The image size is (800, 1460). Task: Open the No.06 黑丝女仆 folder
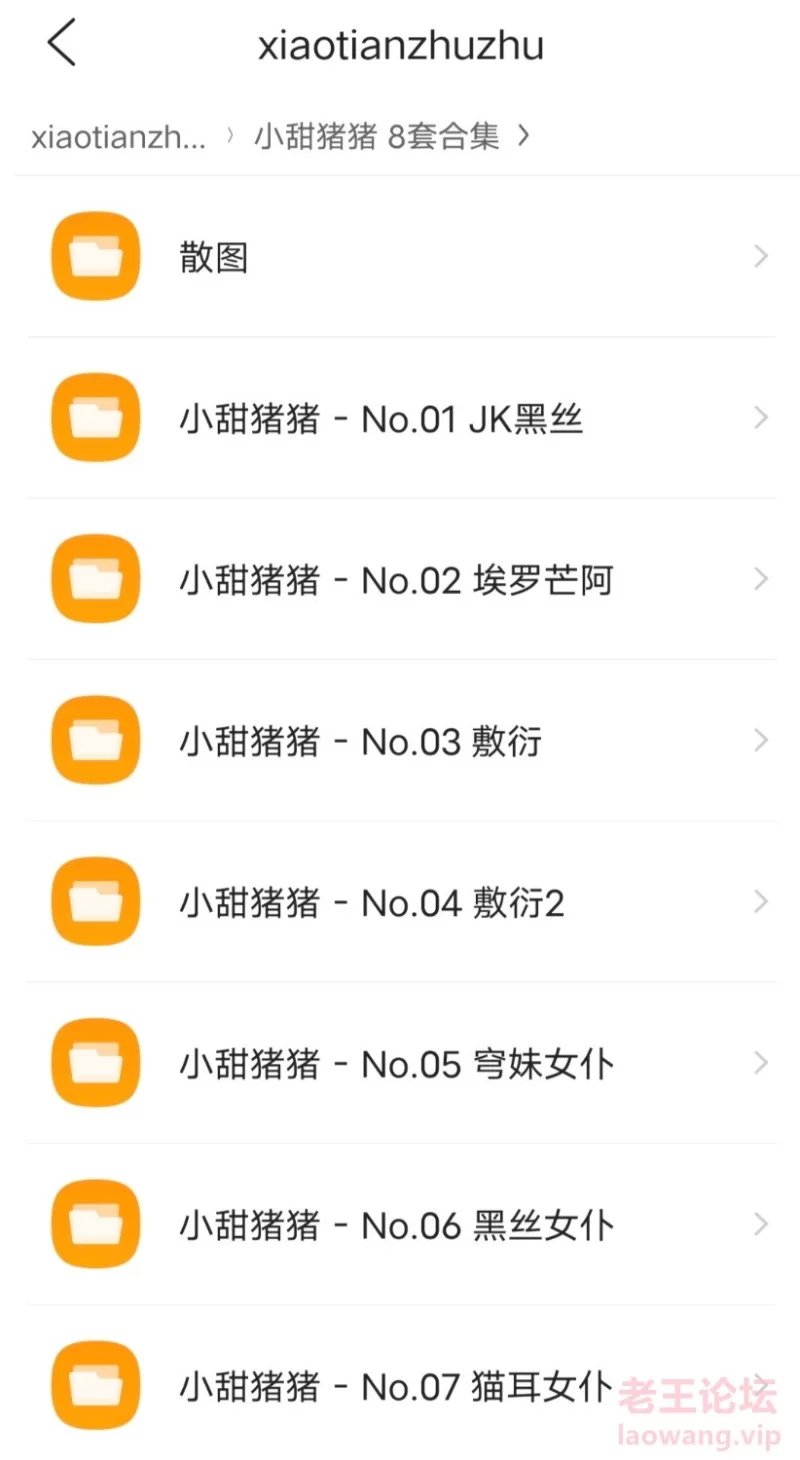pyautogui.click(x=400, y=1224)
